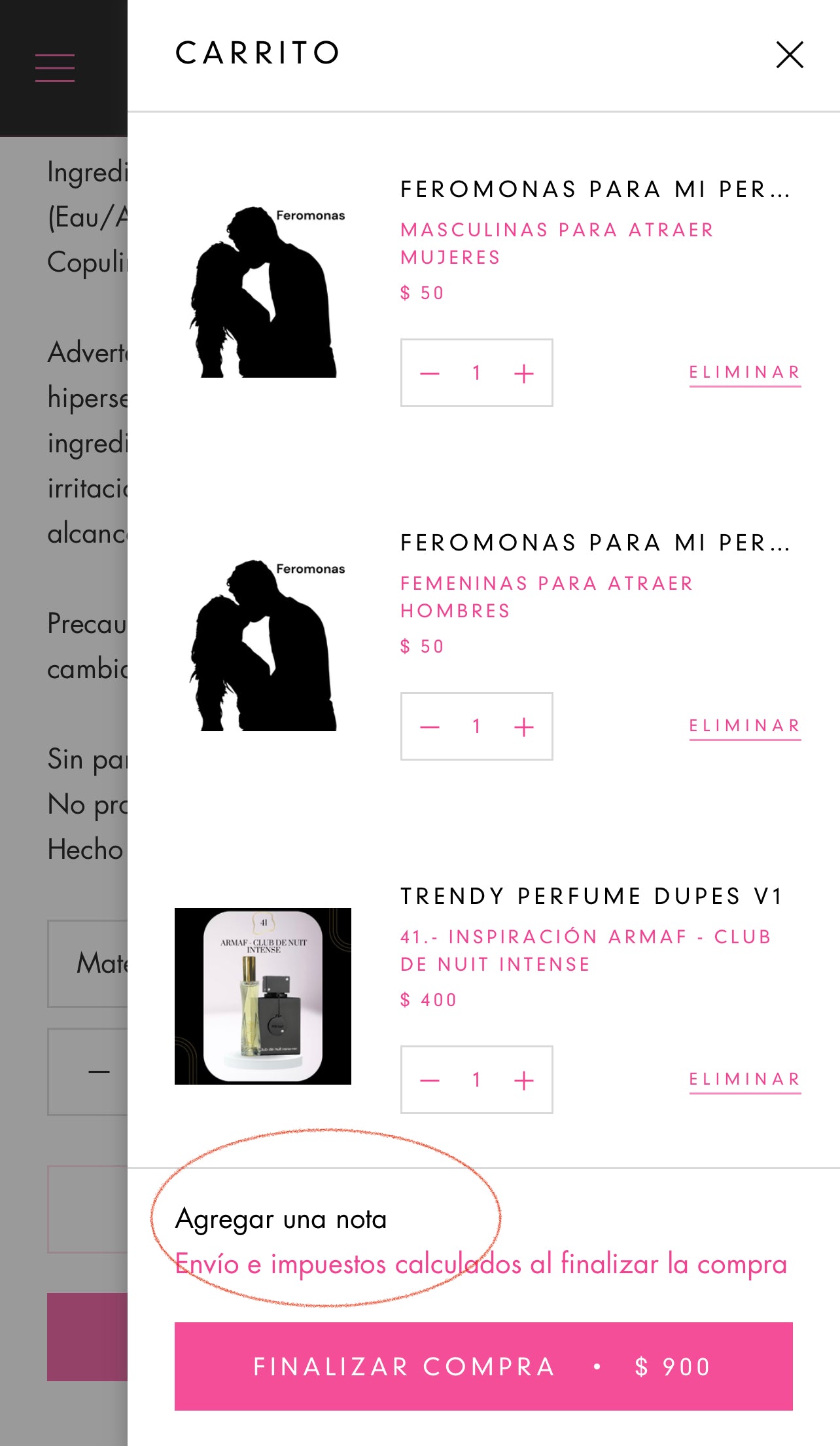Decrease quantity of Masculinas para atraer mujeres
The image size is (840, 1446).
coord(430,374)
